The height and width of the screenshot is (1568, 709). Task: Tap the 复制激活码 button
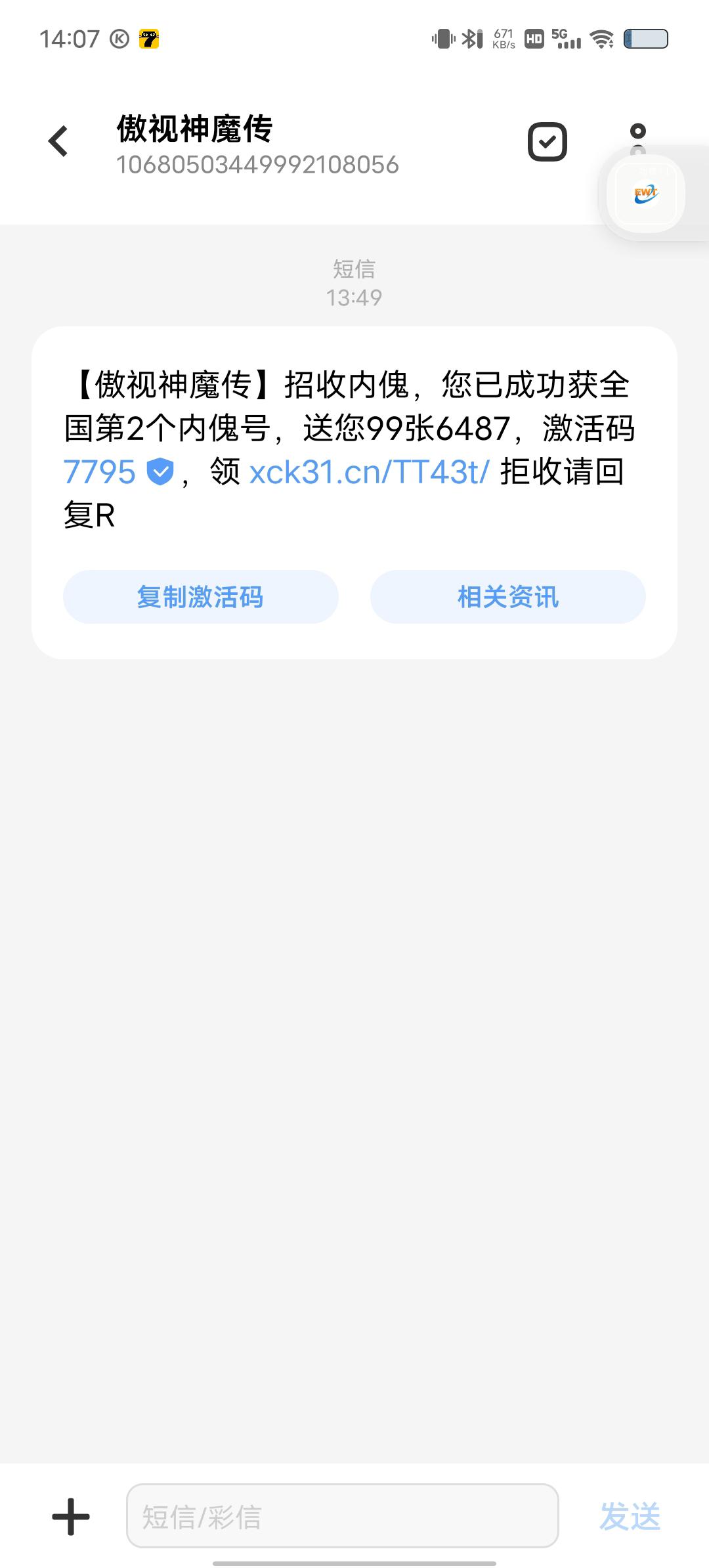click(200, 596)
